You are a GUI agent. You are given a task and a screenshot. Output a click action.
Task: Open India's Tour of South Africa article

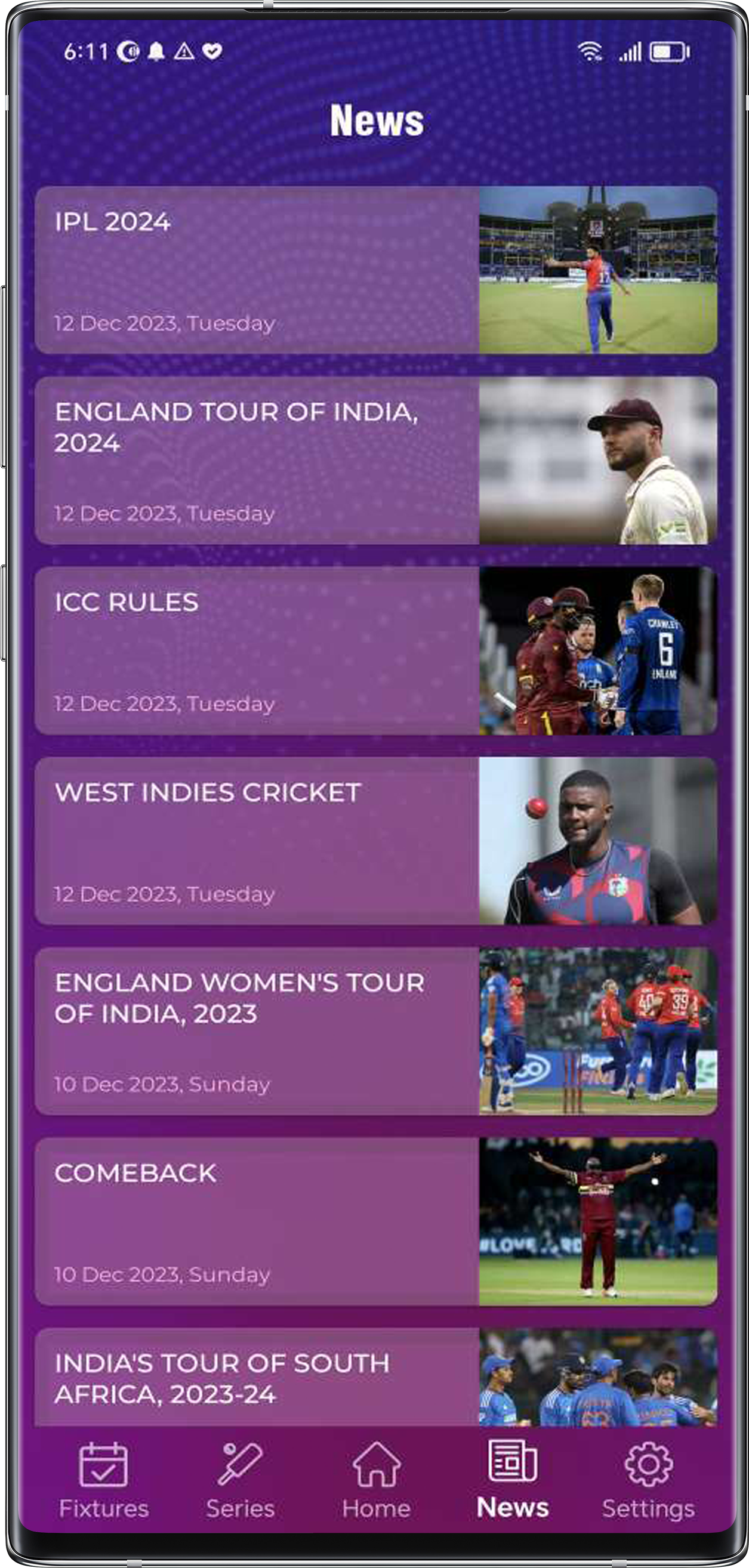click(x=376, y=1379)
